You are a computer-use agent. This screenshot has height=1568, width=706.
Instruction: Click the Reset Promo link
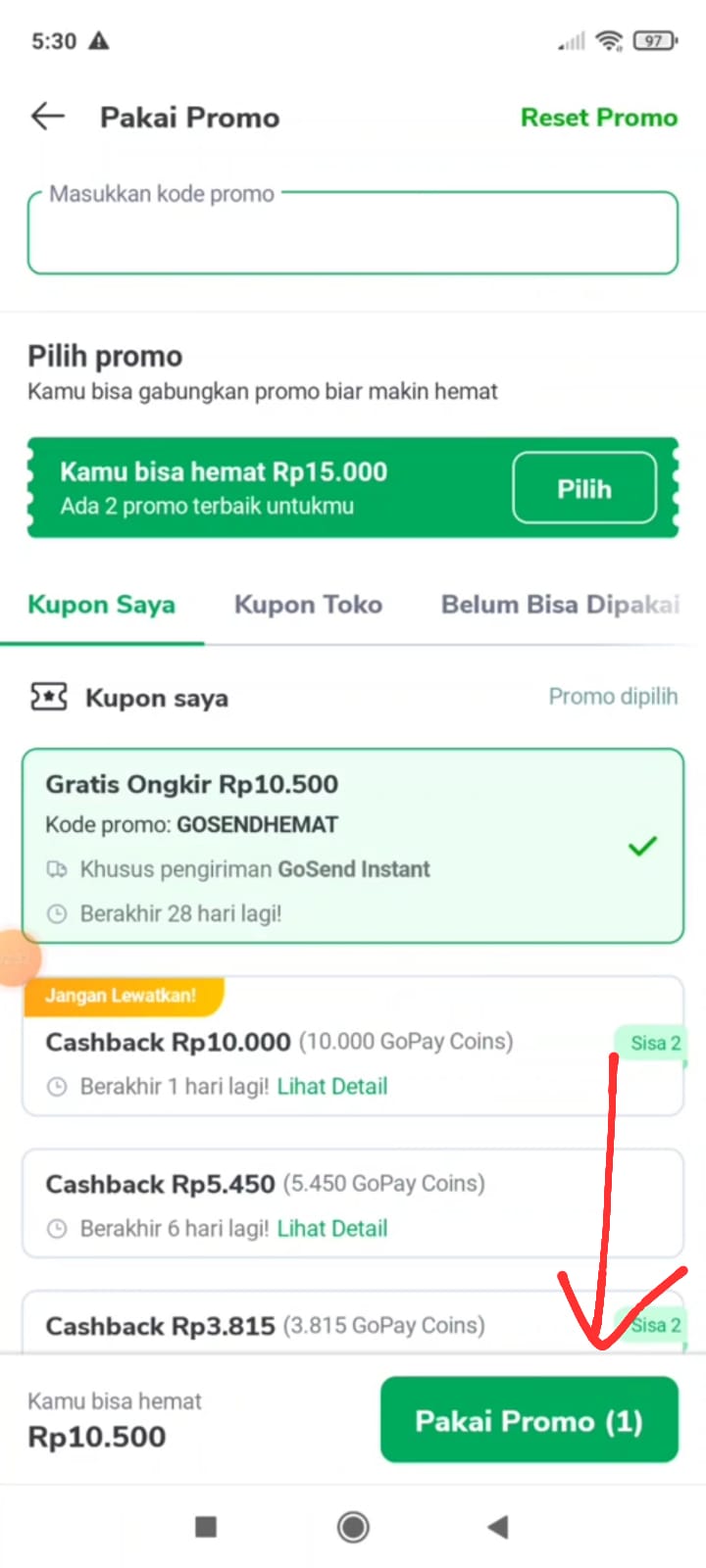pyautogui.click(x=598, y=117)
